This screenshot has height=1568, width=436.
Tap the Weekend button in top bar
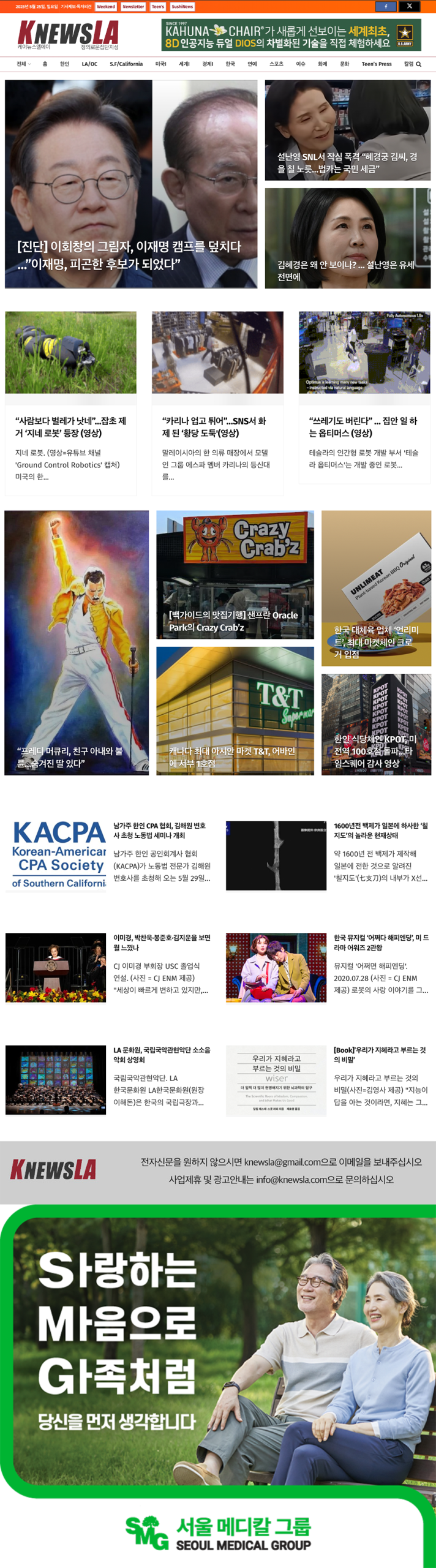tap(106, 7)
